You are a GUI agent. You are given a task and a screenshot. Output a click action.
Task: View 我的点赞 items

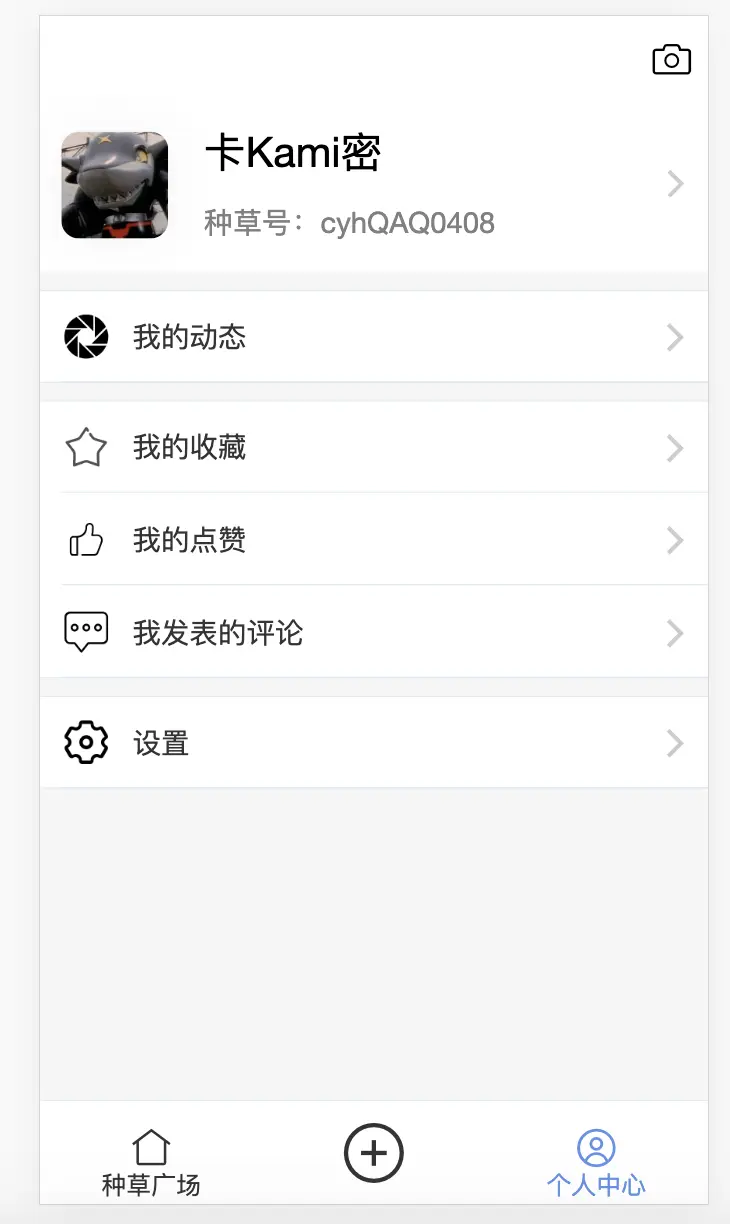click(x=373, y=540)
